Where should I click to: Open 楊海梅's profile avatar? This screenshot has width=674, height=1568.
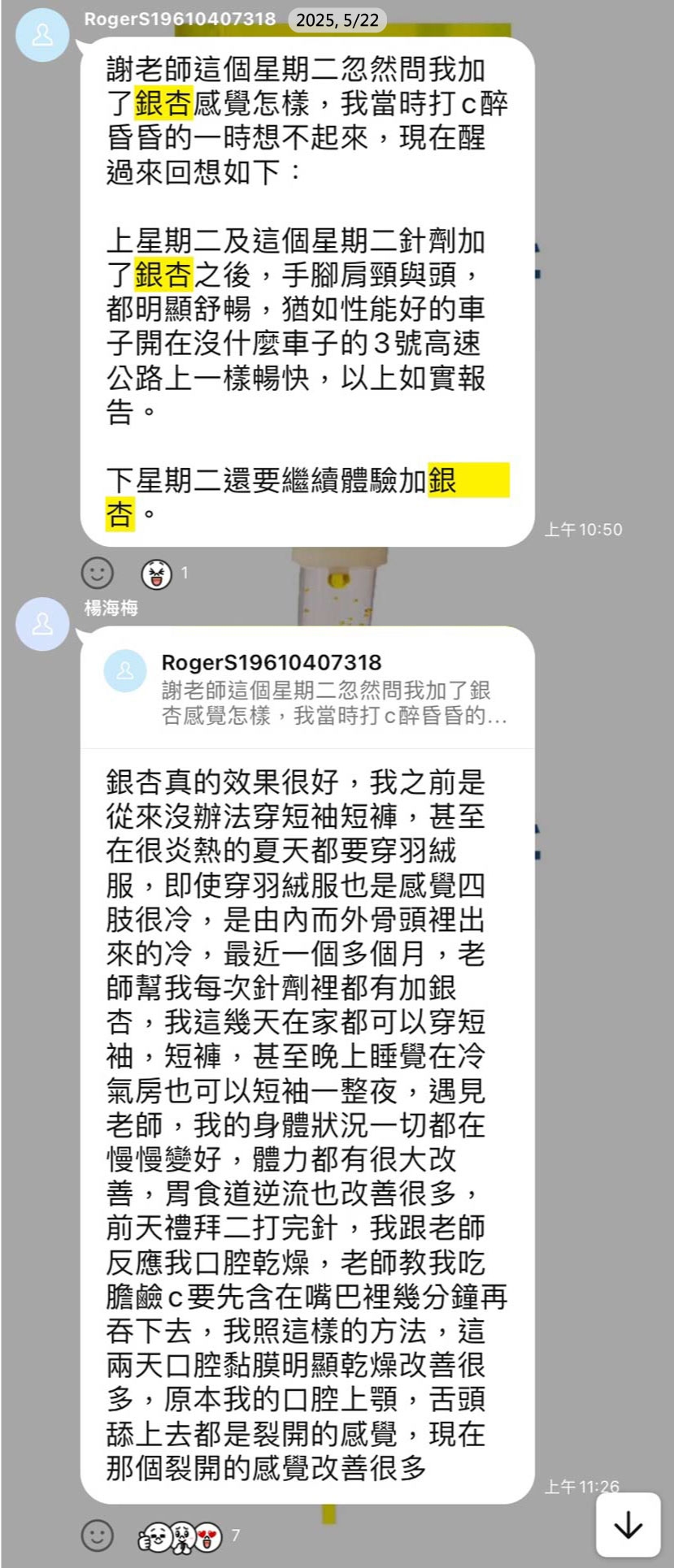coord(42,624)
